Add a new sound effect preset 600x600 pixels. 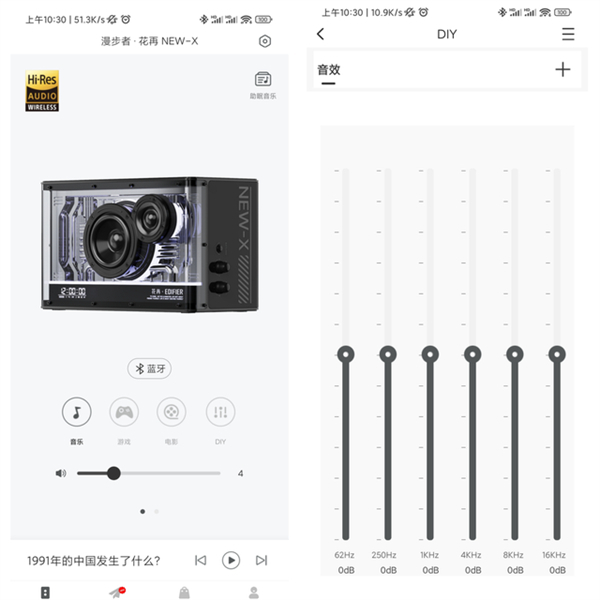pyautogui.click(x=562, y=69)
